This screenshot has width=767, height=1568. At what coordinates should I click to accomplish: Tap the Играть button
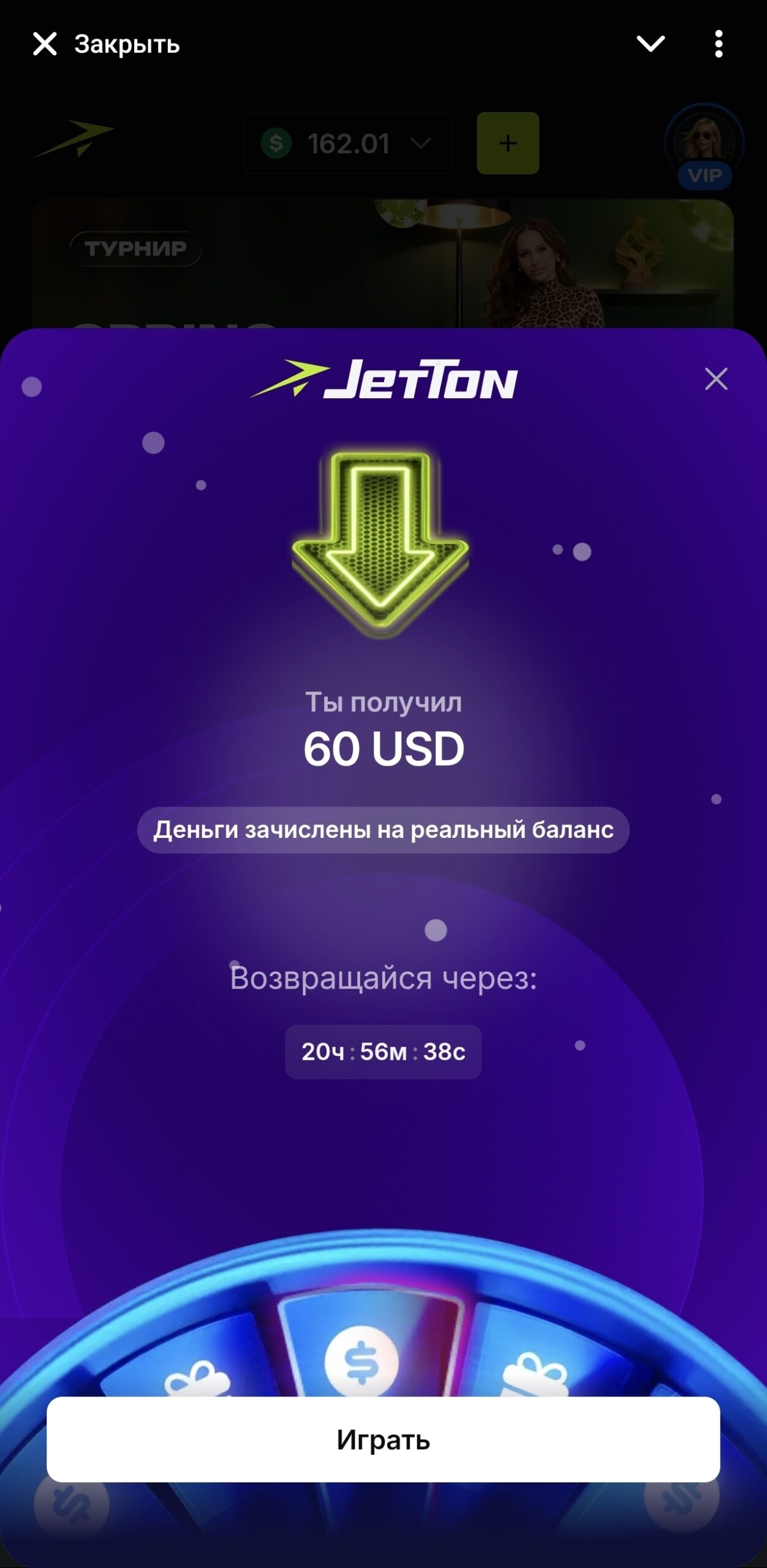[x=383, y=1439]
